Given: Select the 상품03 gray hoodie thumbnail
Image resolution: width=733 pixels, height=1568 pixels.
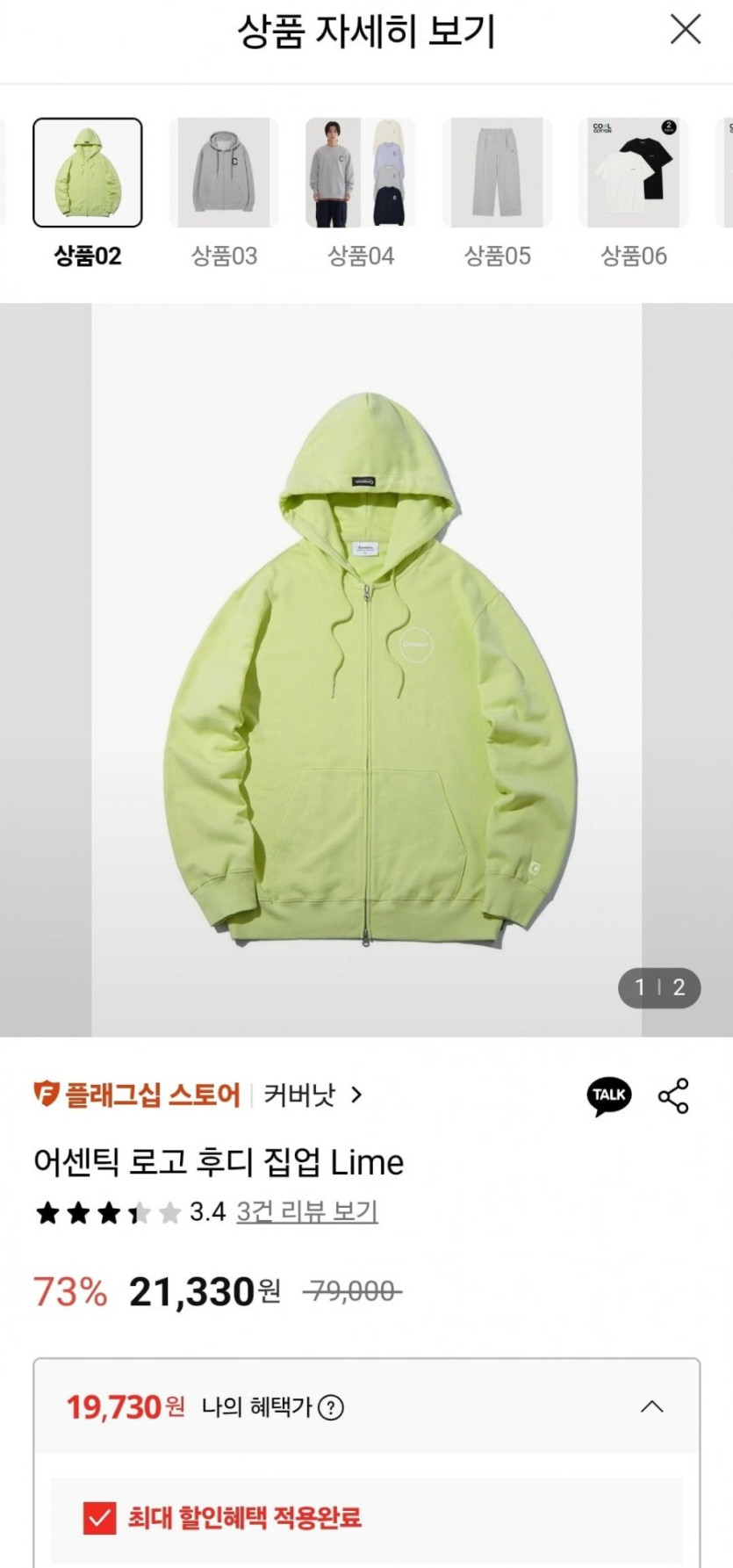Looking at the screenshot, I should 224,172.
